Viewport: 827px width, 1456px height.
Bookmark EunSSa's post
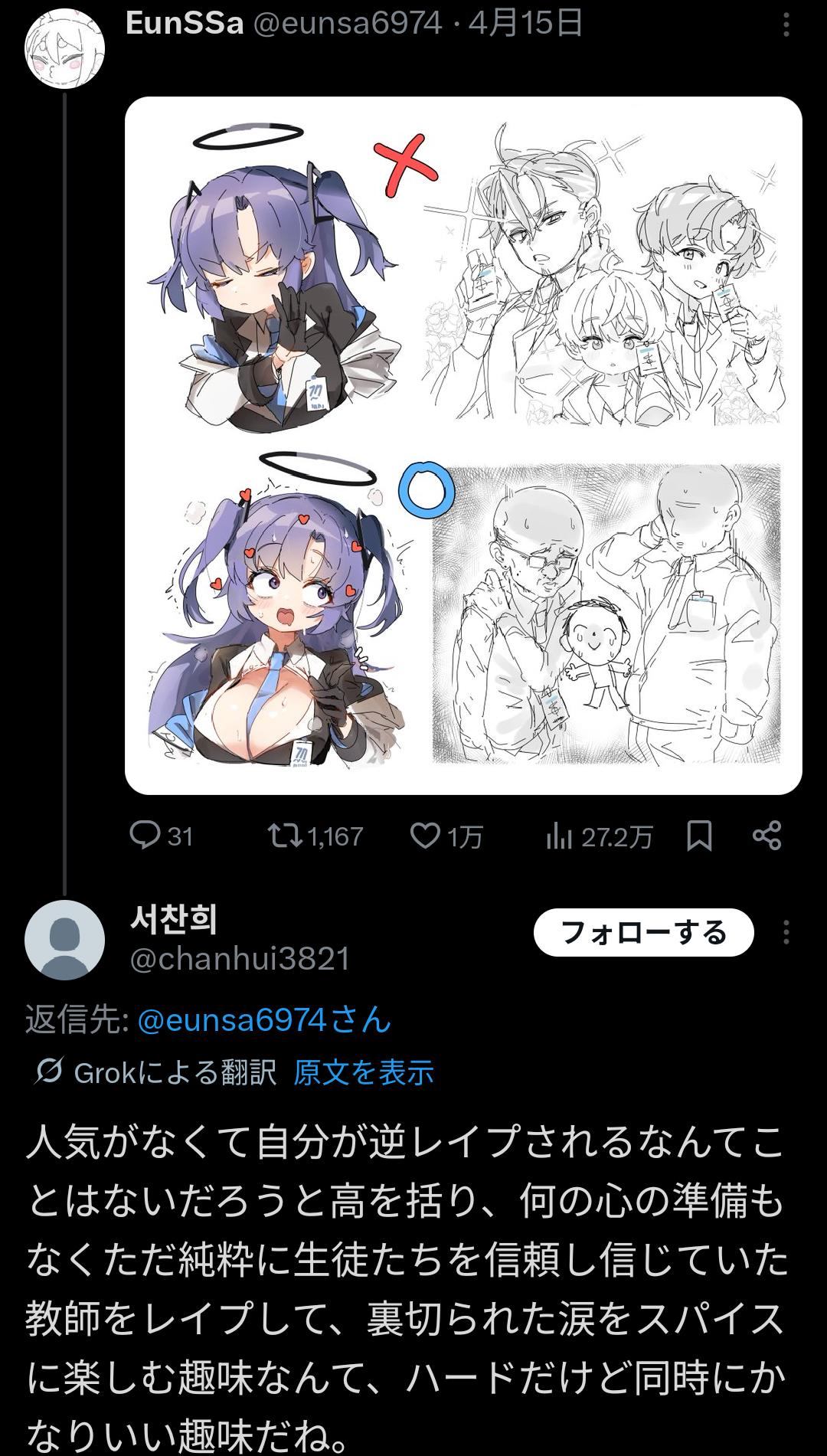tap(699, 836)
